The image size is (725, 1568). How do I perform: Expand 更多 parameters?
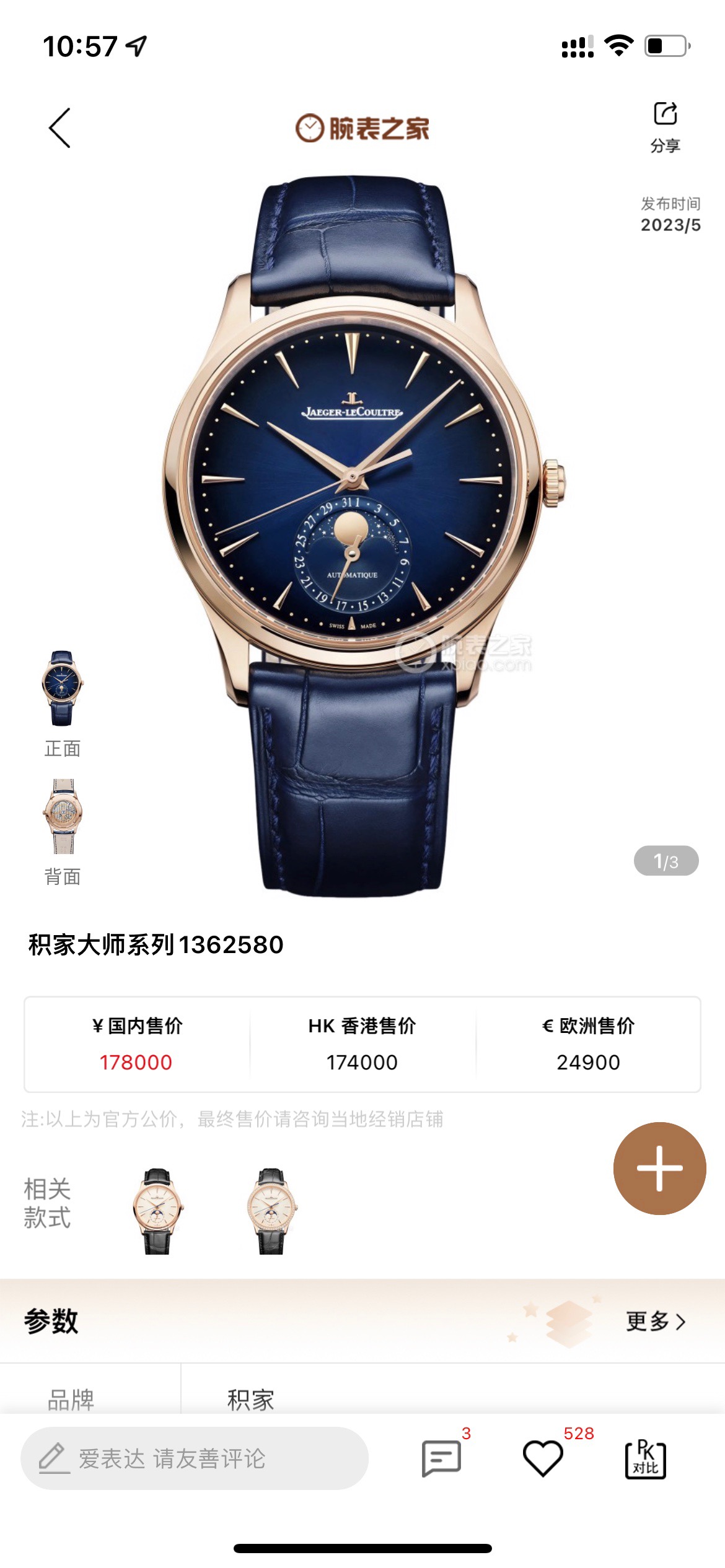click(x=655, y=1322)
